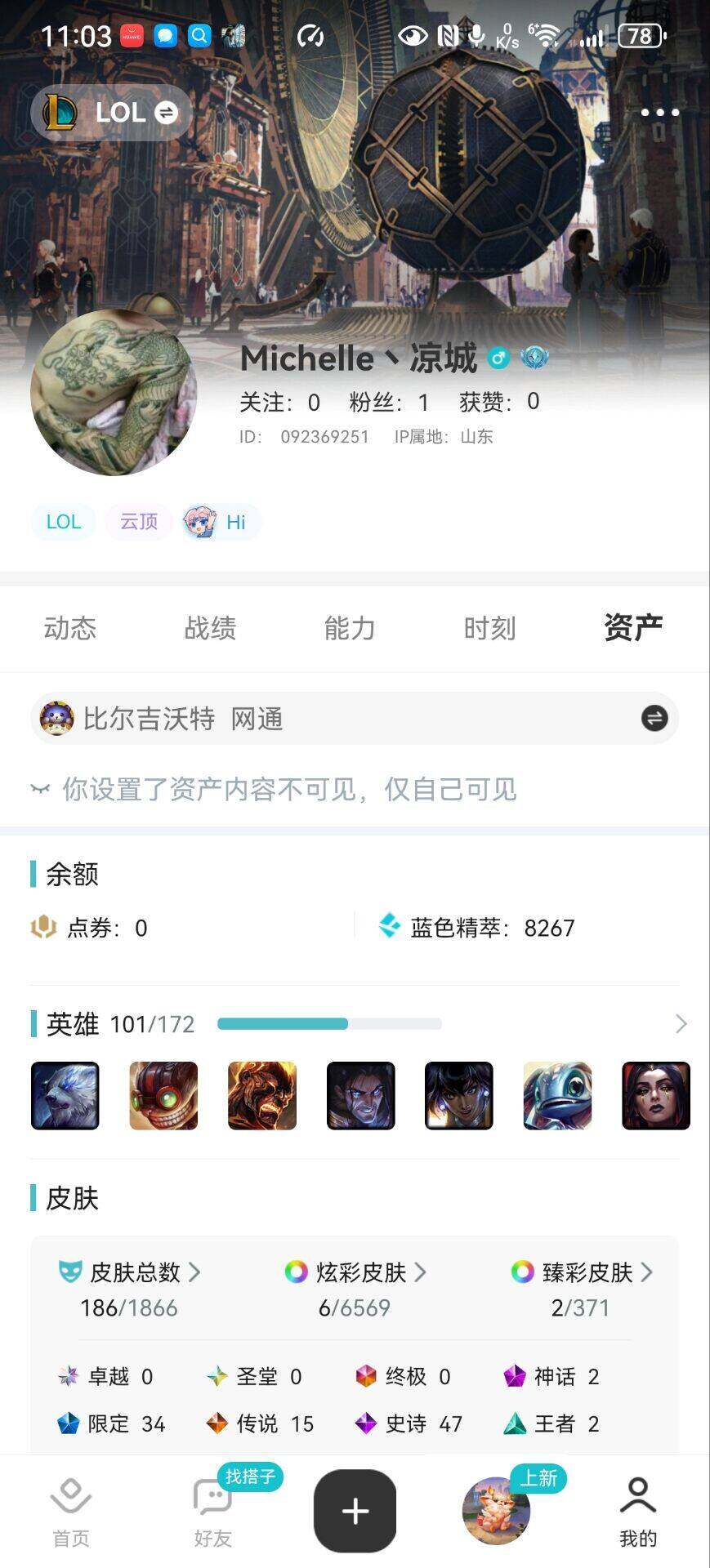Switch game using the LOL selector
The width and height of the screenshot is (710, 1568).
[112, 113]
